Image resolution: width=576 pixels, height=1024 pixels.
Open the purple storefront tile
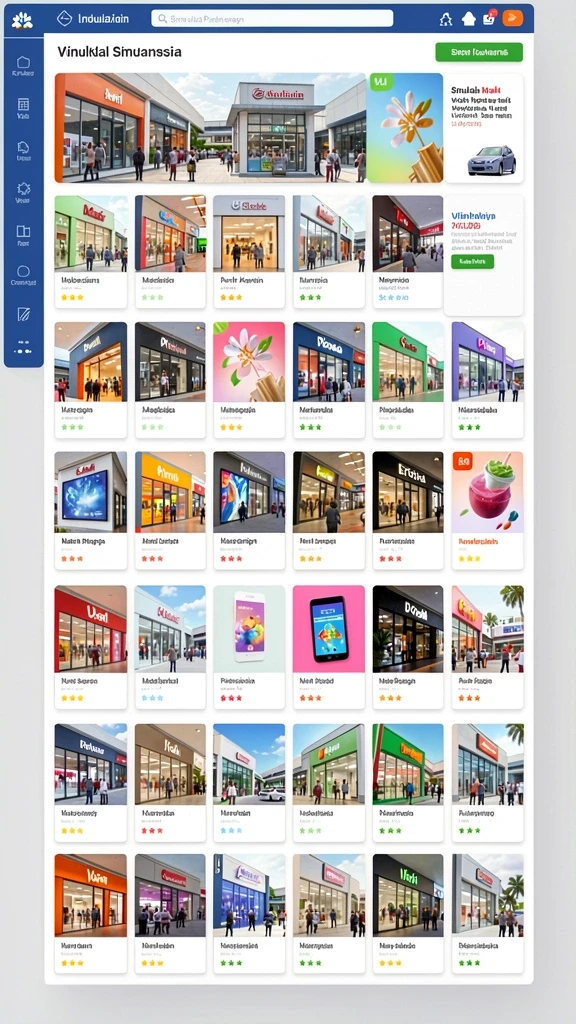[488, 380]
